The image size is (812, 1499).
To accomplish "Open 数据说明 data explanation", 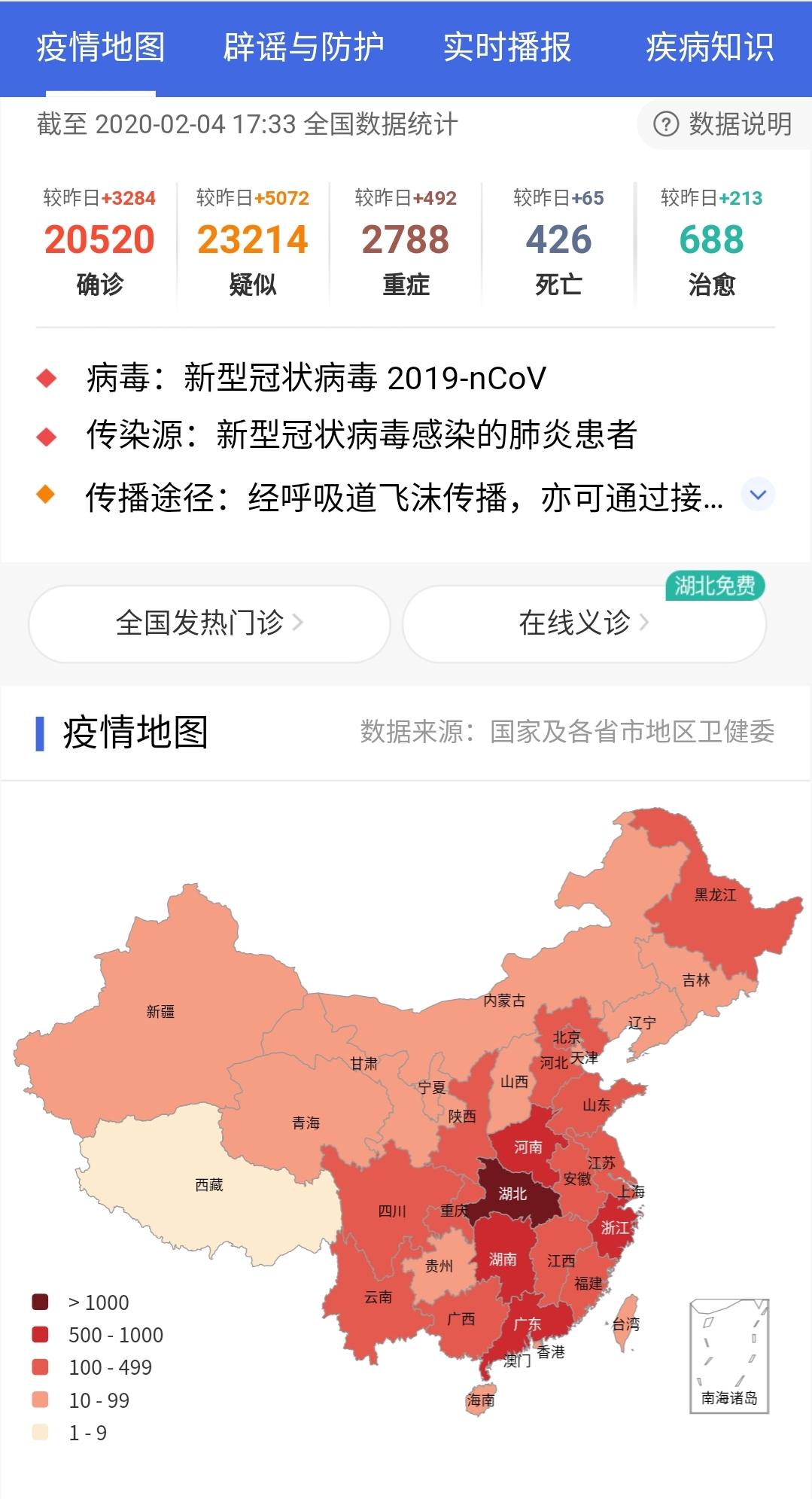I will [724, 124].
